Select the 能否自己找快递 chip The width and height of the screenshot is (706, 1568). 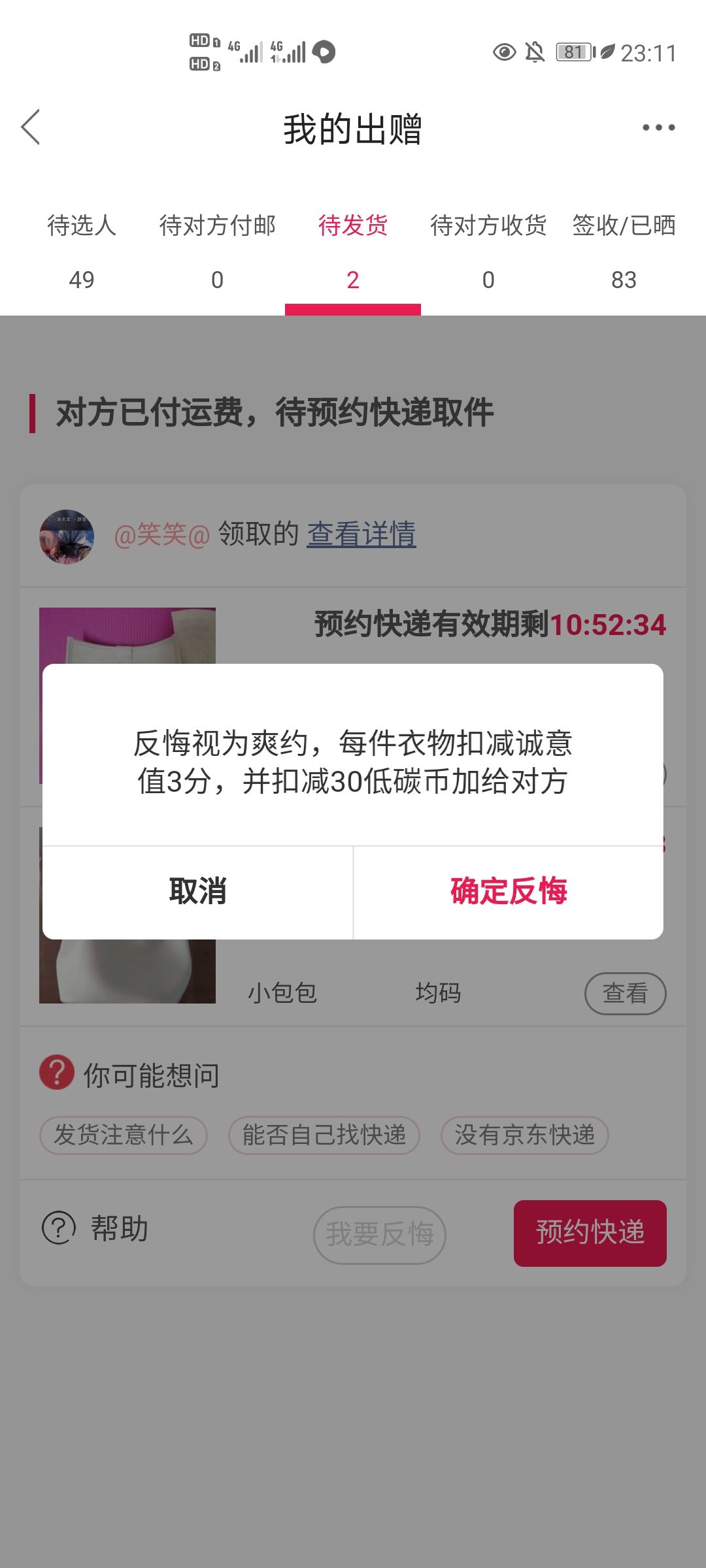click(x=324, y=1135)
